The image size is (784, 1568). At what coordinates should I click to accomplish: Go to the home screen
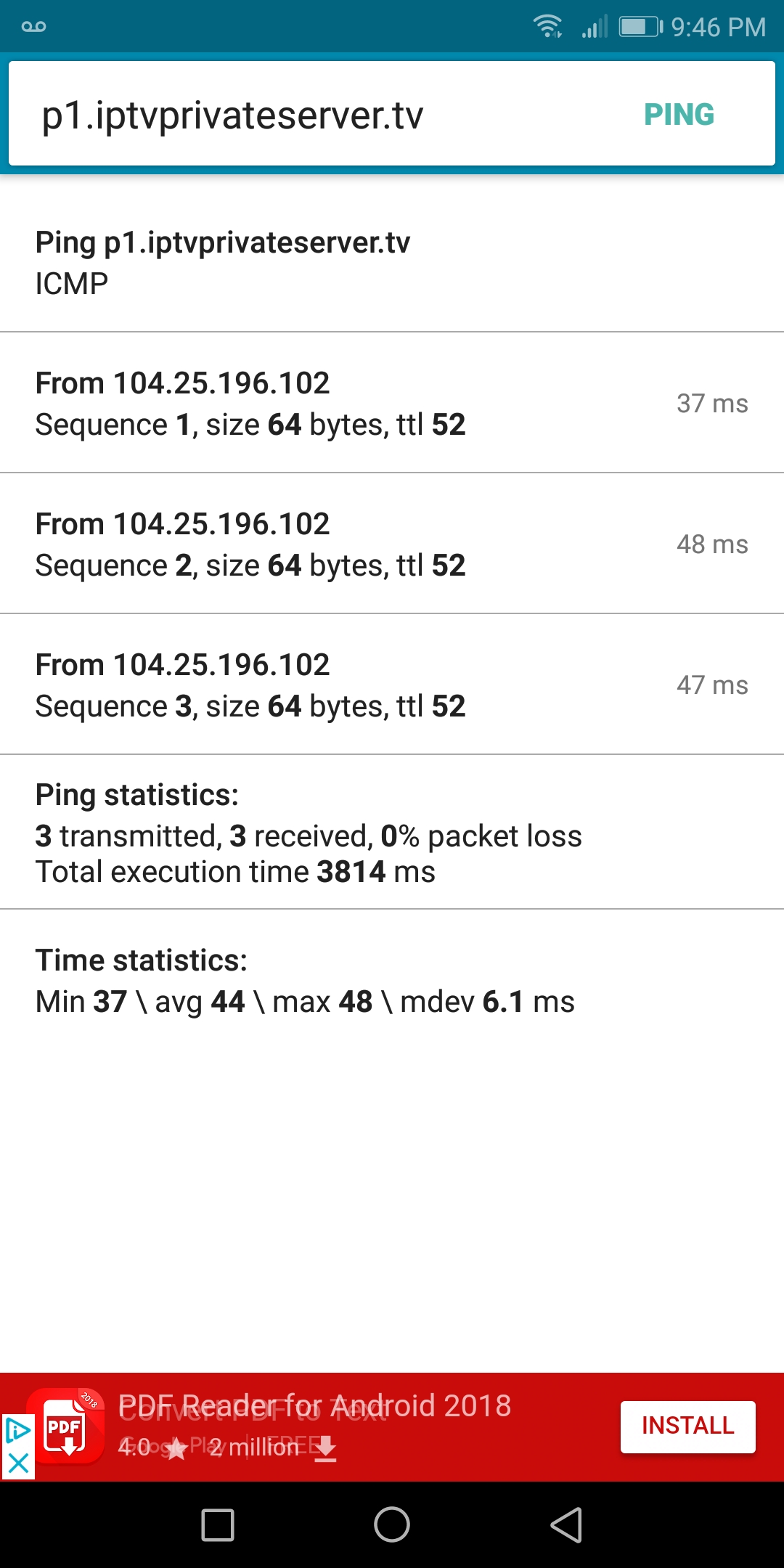[x=392, y=1524]
